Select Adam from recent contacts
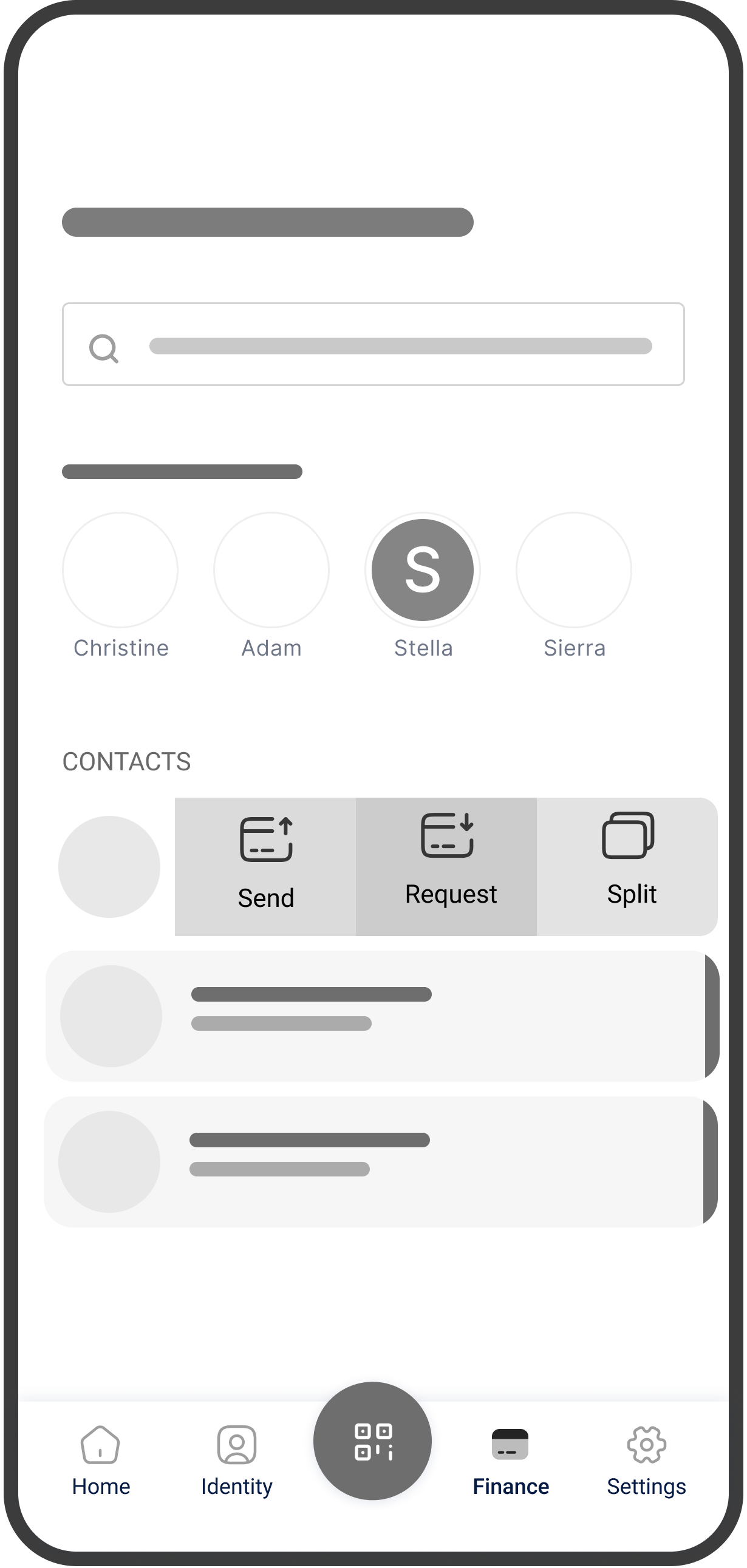747x1568 pixels. point(271,571)
